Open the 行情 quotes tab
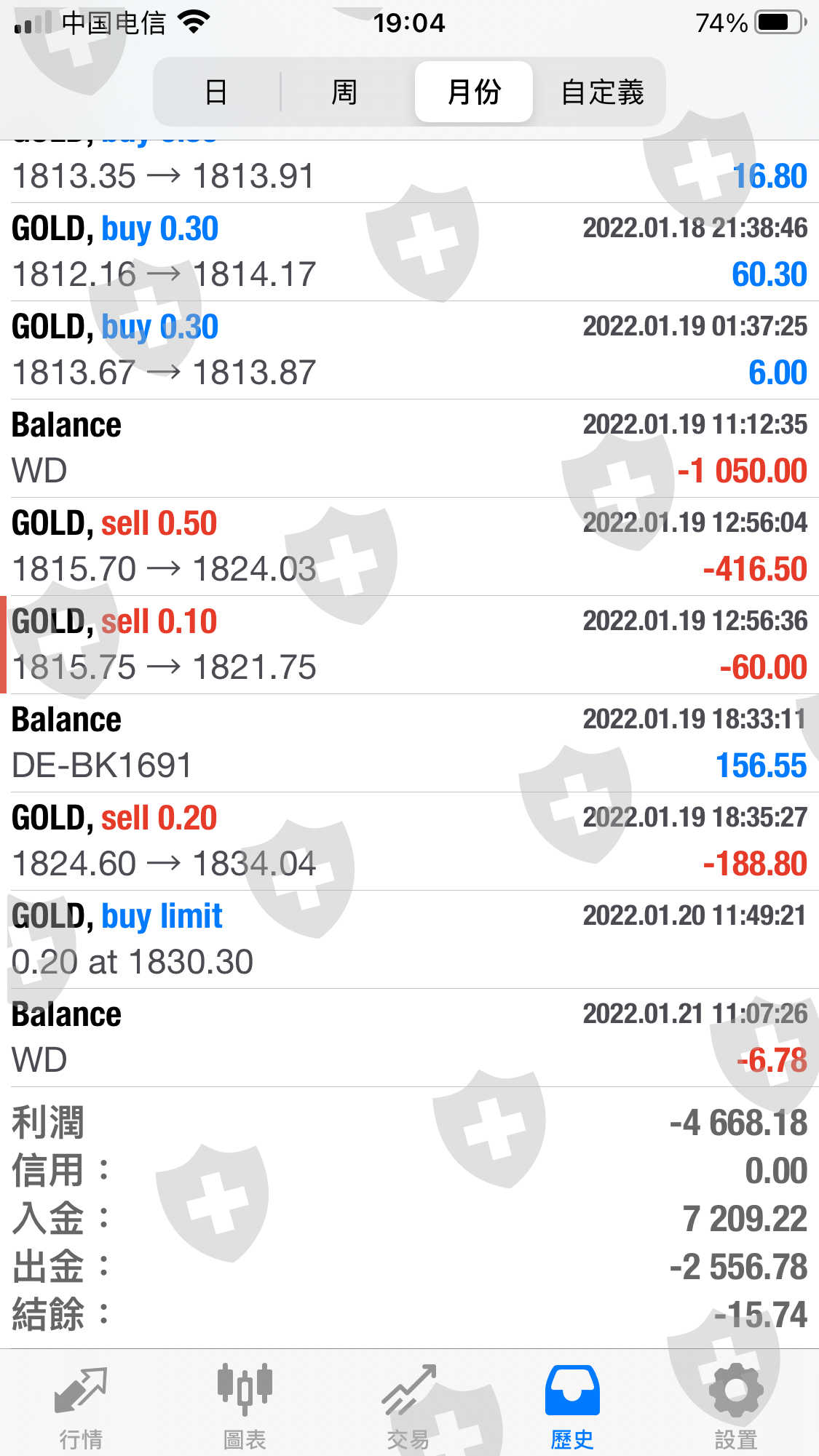The height and width of the screenshot is (1456, 819). [x=81, y=1406]
